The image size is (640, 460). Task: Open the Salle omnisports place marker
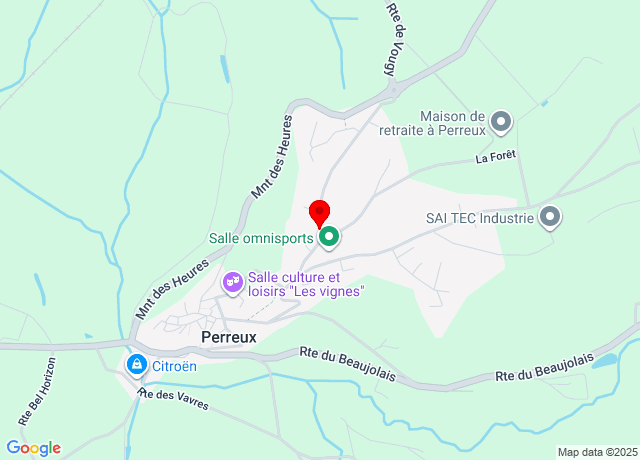click(x=328, y=238)
